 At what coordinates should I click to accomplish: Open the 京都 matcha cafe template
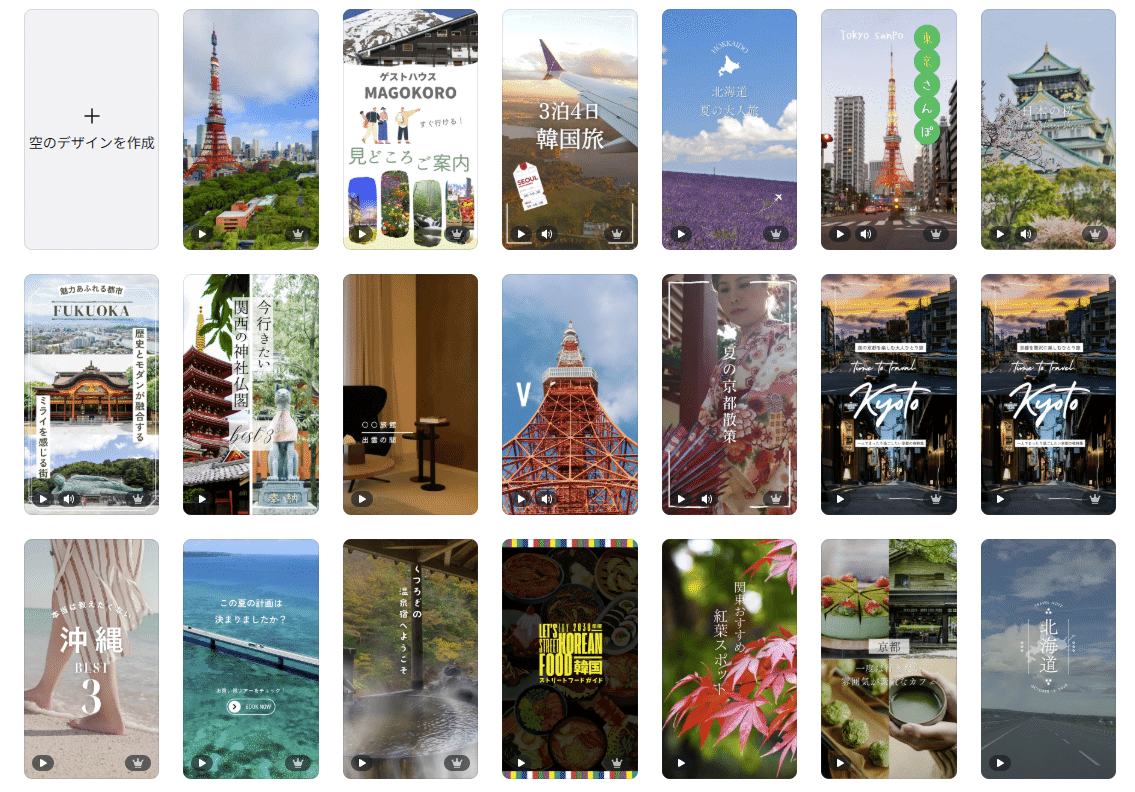point(888,659)
